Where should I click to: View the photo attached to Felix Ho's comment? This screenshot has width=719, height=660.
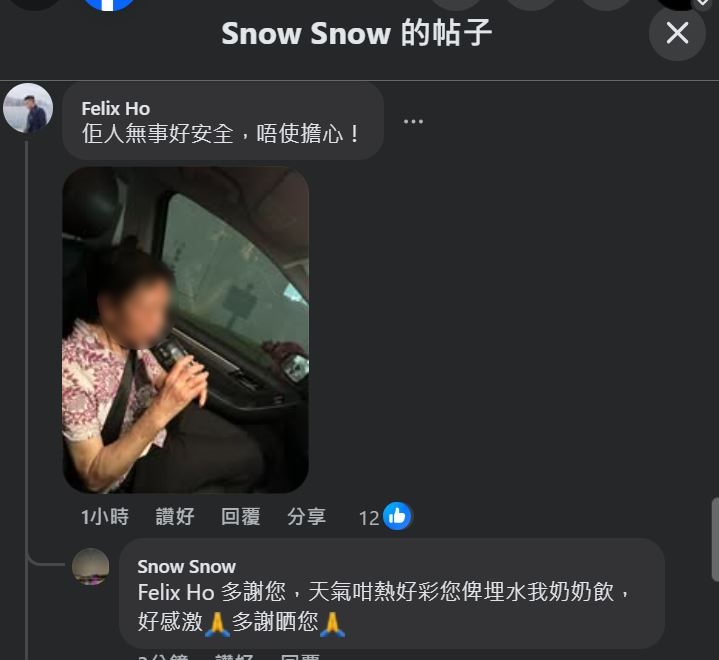(185, 330)
